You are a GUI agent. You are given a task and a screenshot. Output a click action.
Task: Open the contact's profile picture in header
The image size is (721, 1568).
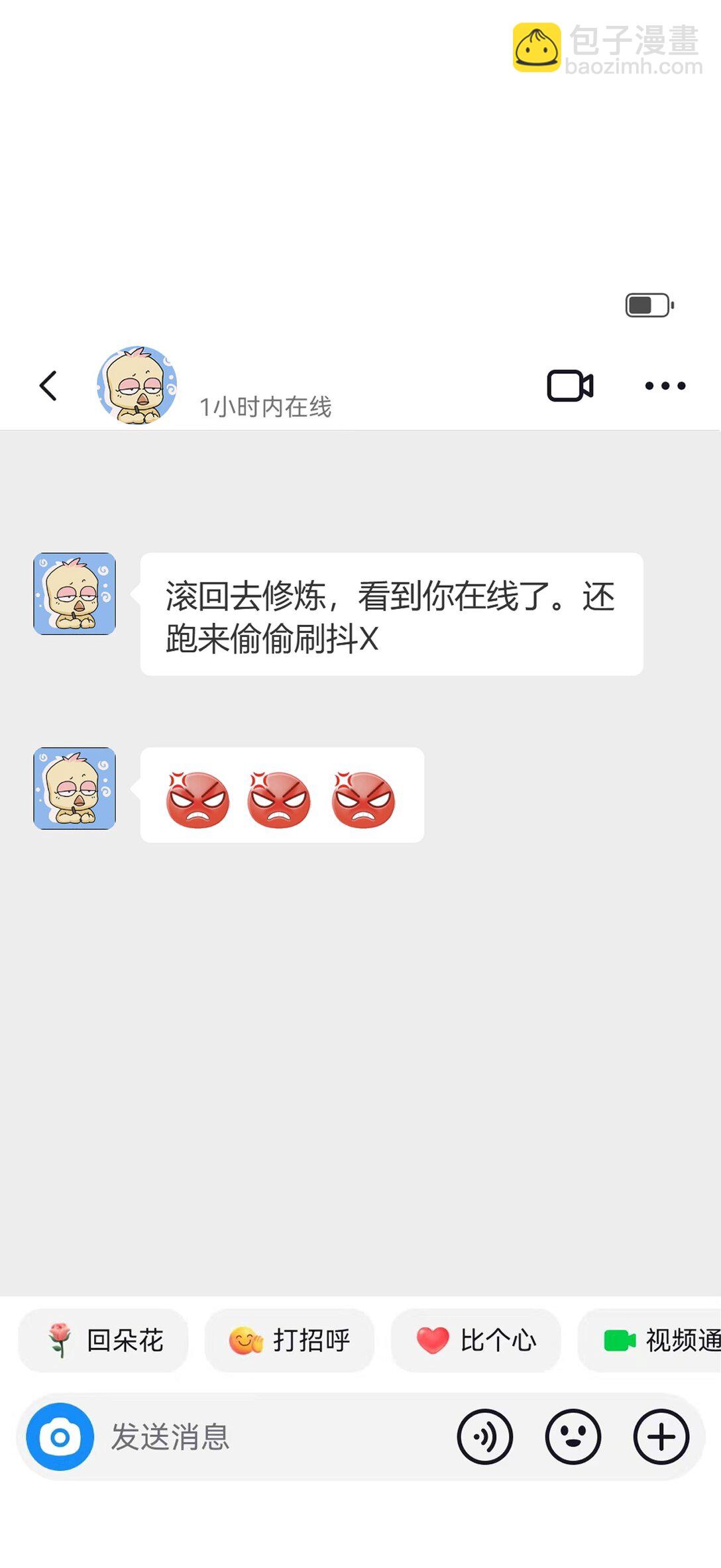137,385
